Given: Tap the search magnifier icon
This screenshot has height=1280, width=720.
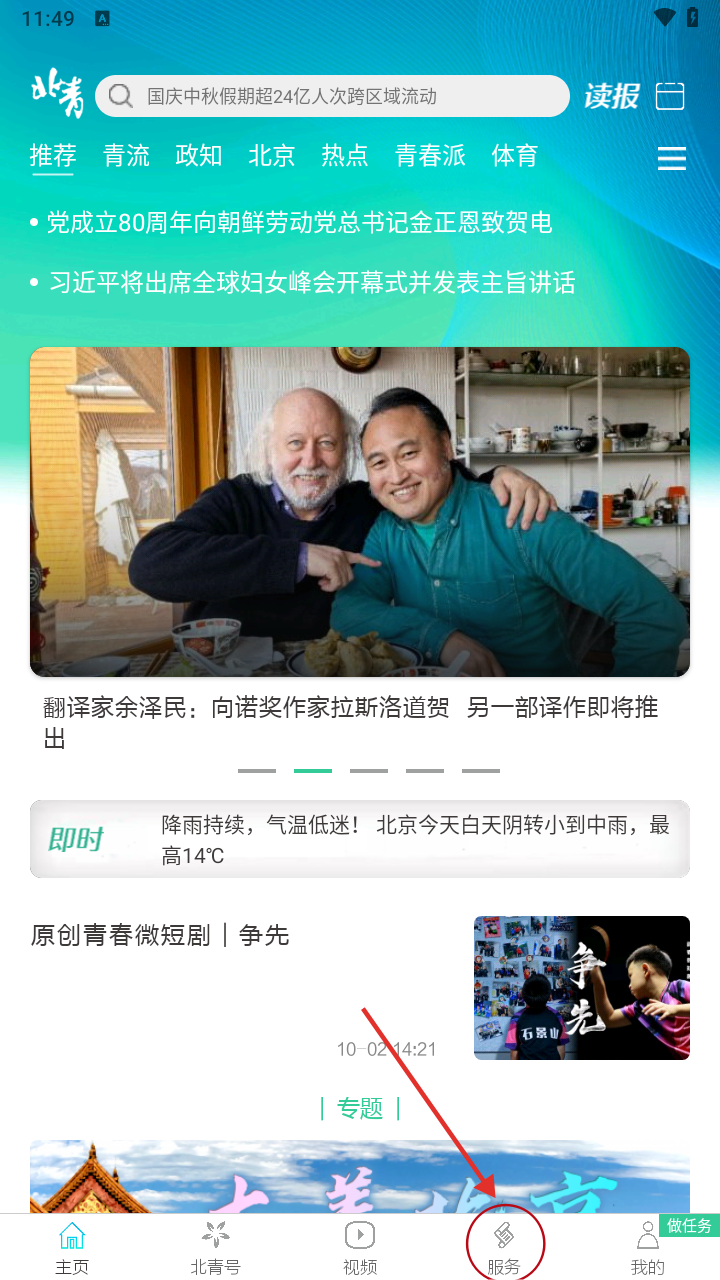Looking at the screenshot, I should pyautogui.click(x=120, y=96).
